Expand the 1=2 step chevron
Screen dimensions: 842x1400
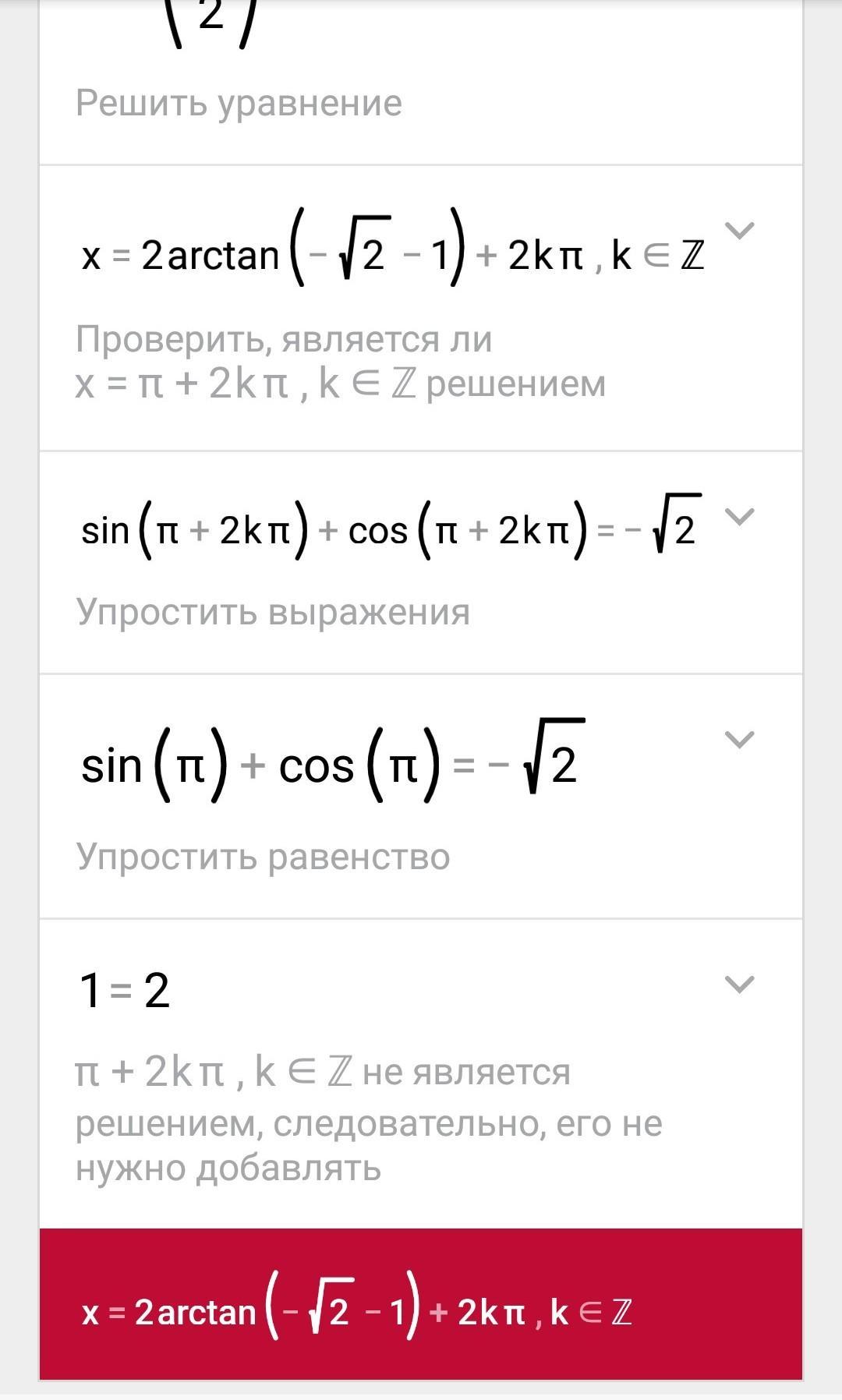tap(739, 985)
